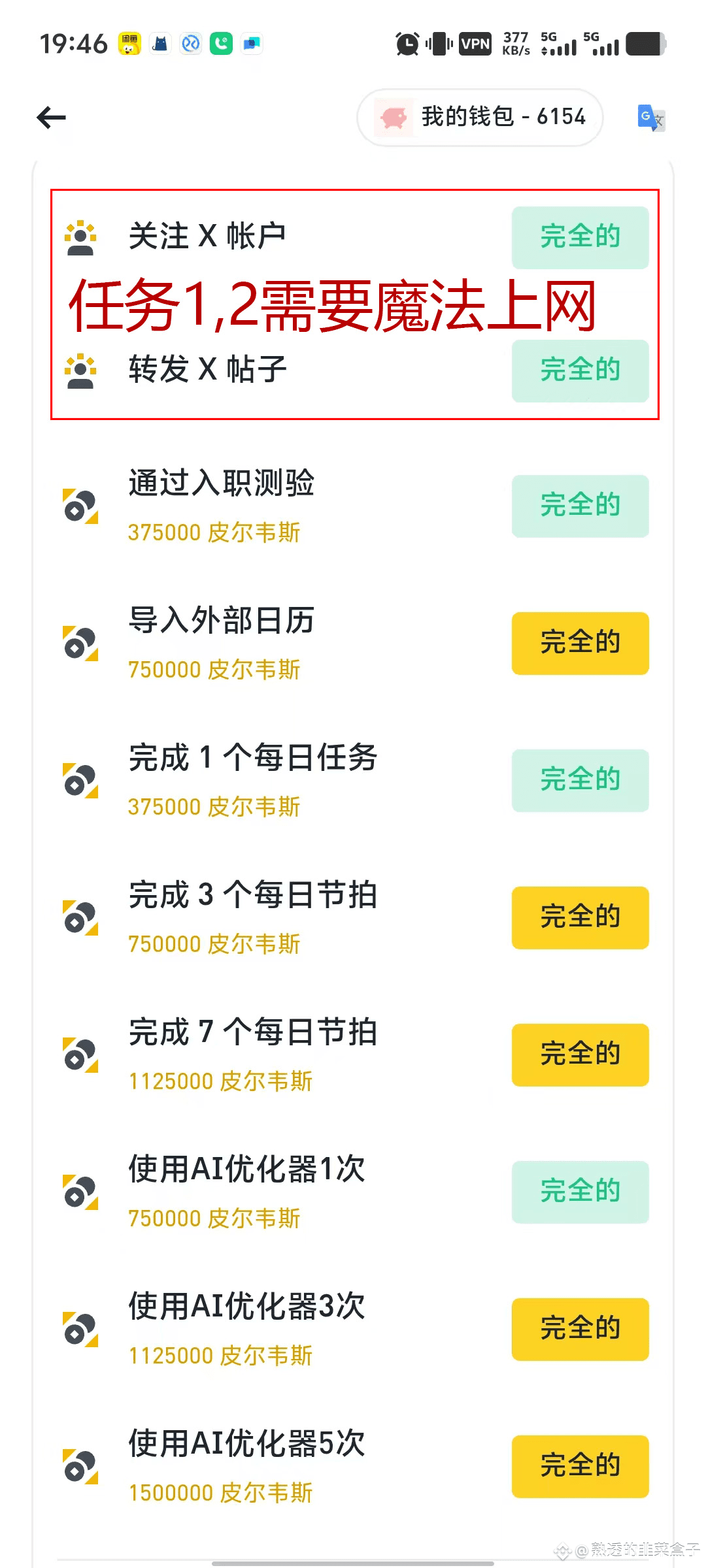Tap 完全的 button for 通过入职测验

point(580,506)
